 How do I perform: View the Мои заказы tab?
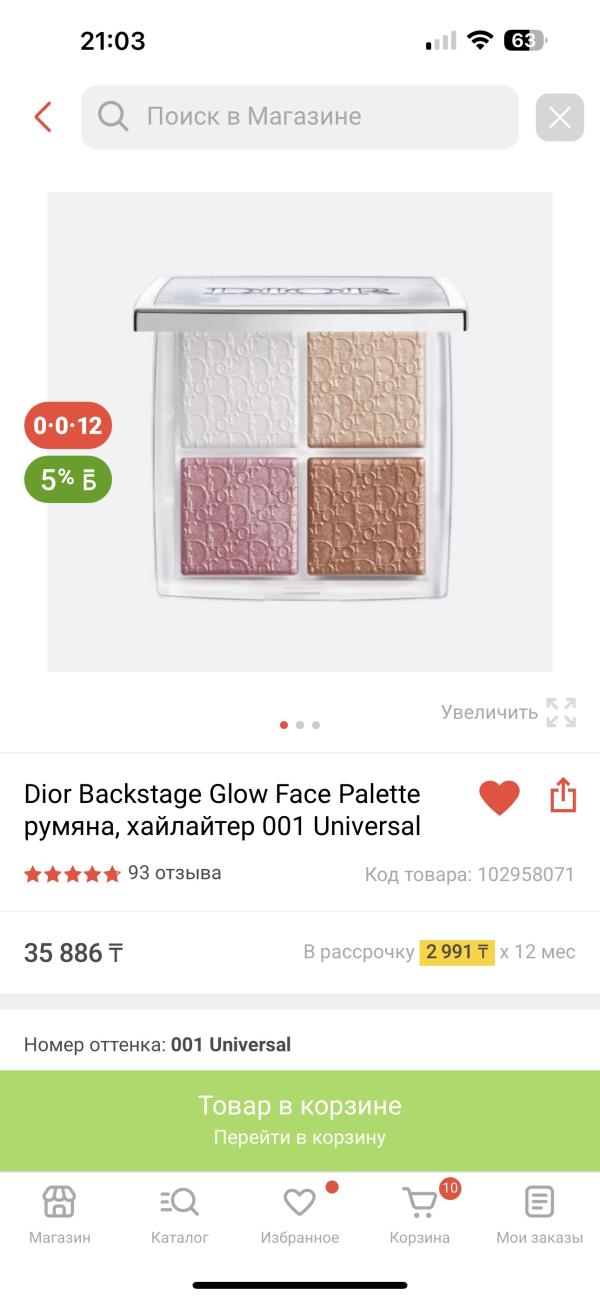pos(539,1214)
